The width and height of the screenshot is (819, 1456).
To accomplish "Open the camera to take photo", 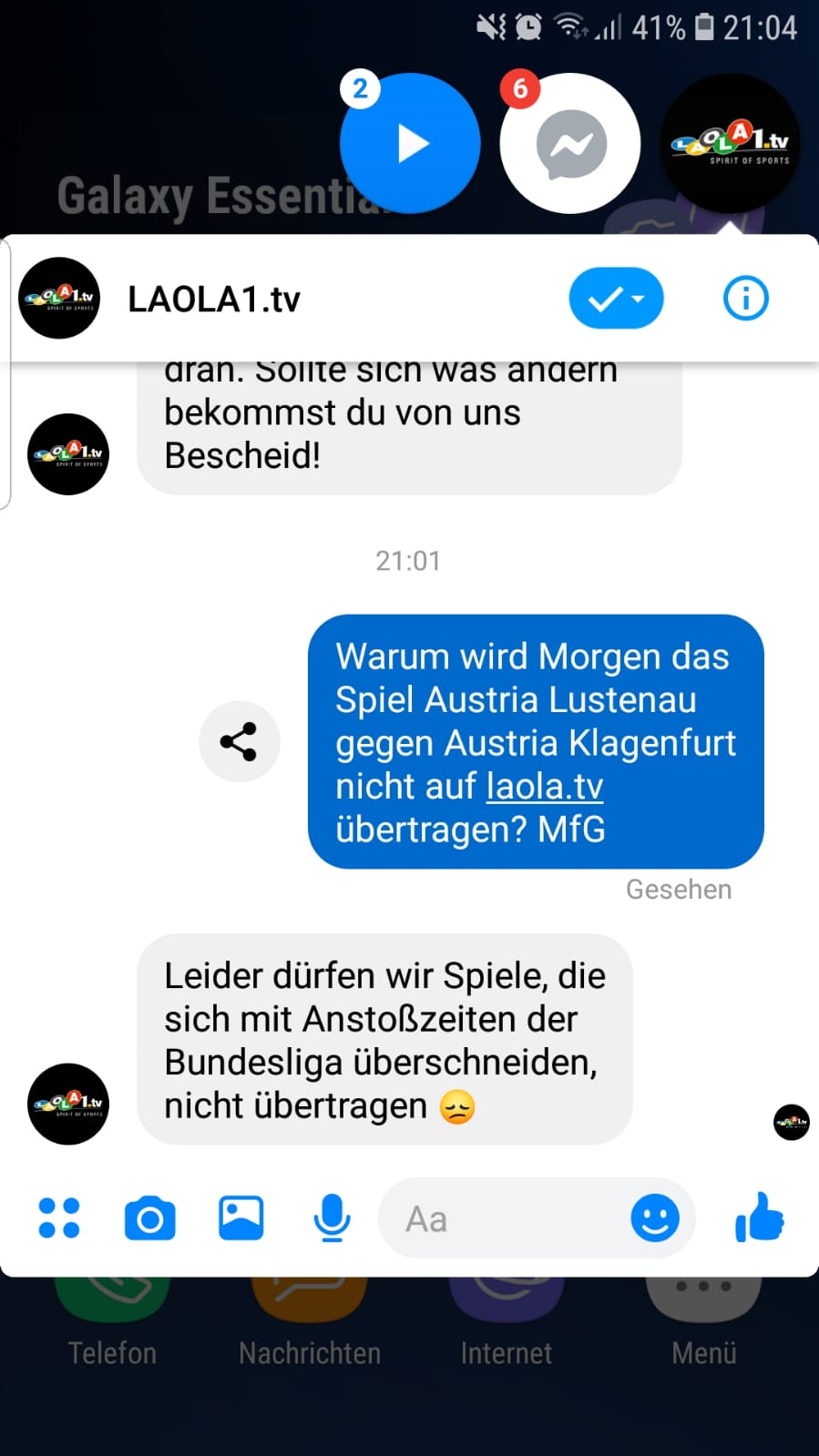I will coord(150,1218).
